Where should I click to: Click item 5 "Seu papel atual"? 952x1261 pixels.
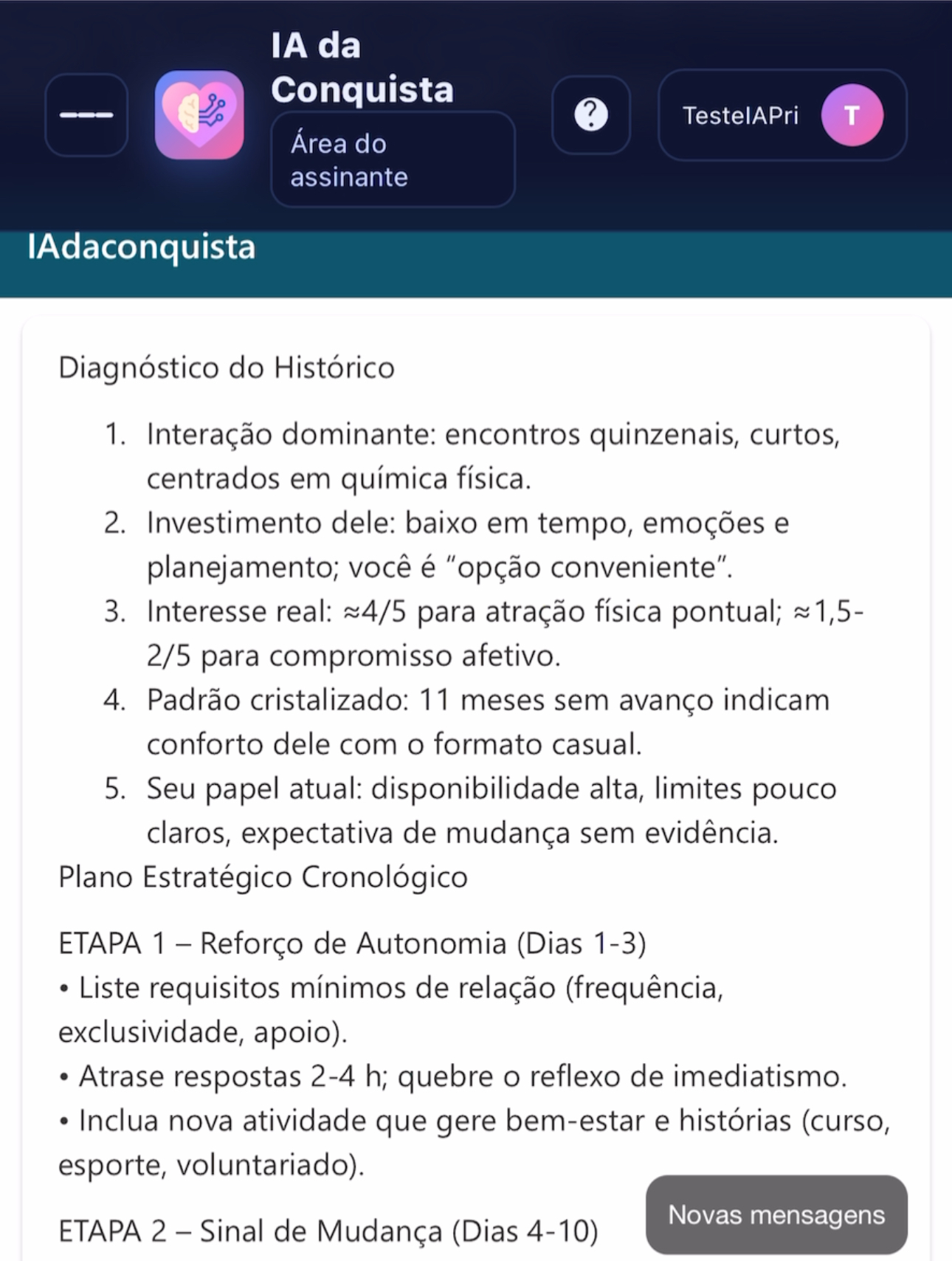click(x=491, y=809)
